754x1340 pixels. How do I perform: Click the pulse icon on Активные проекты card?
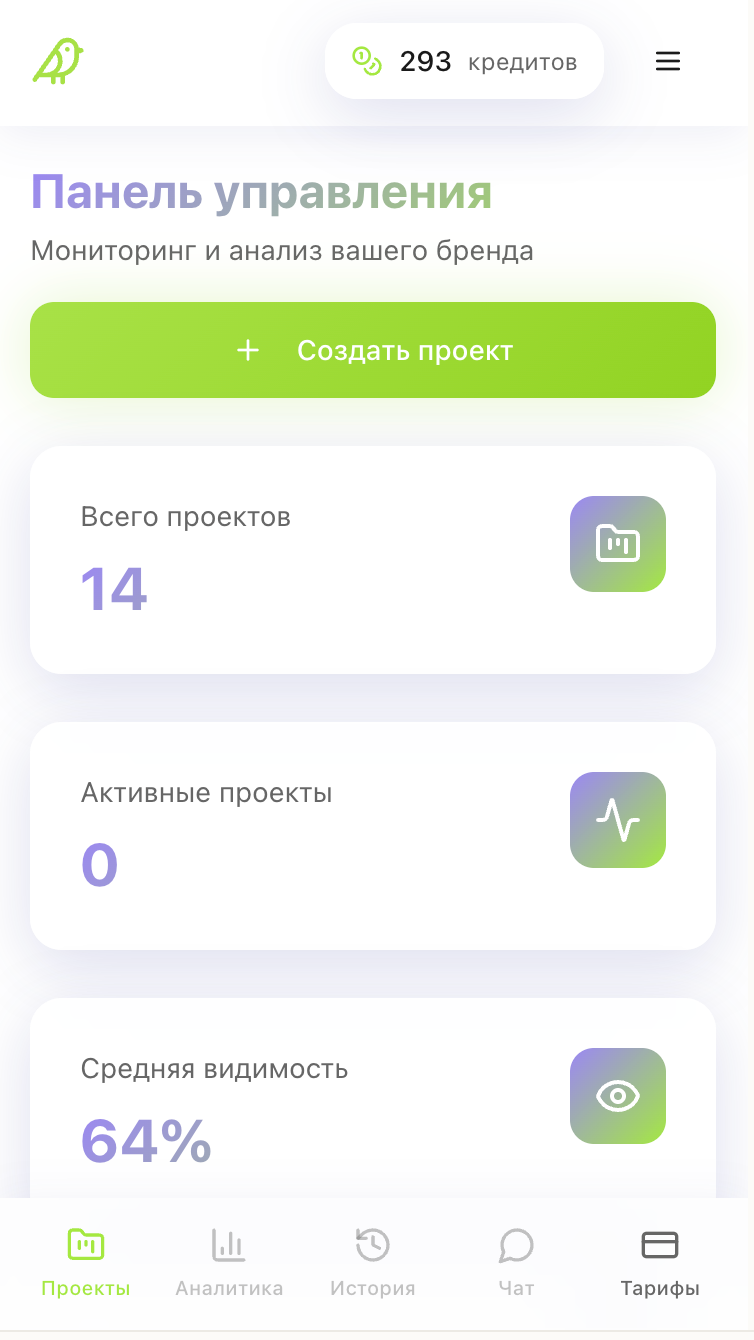click(x=617, y=820)
